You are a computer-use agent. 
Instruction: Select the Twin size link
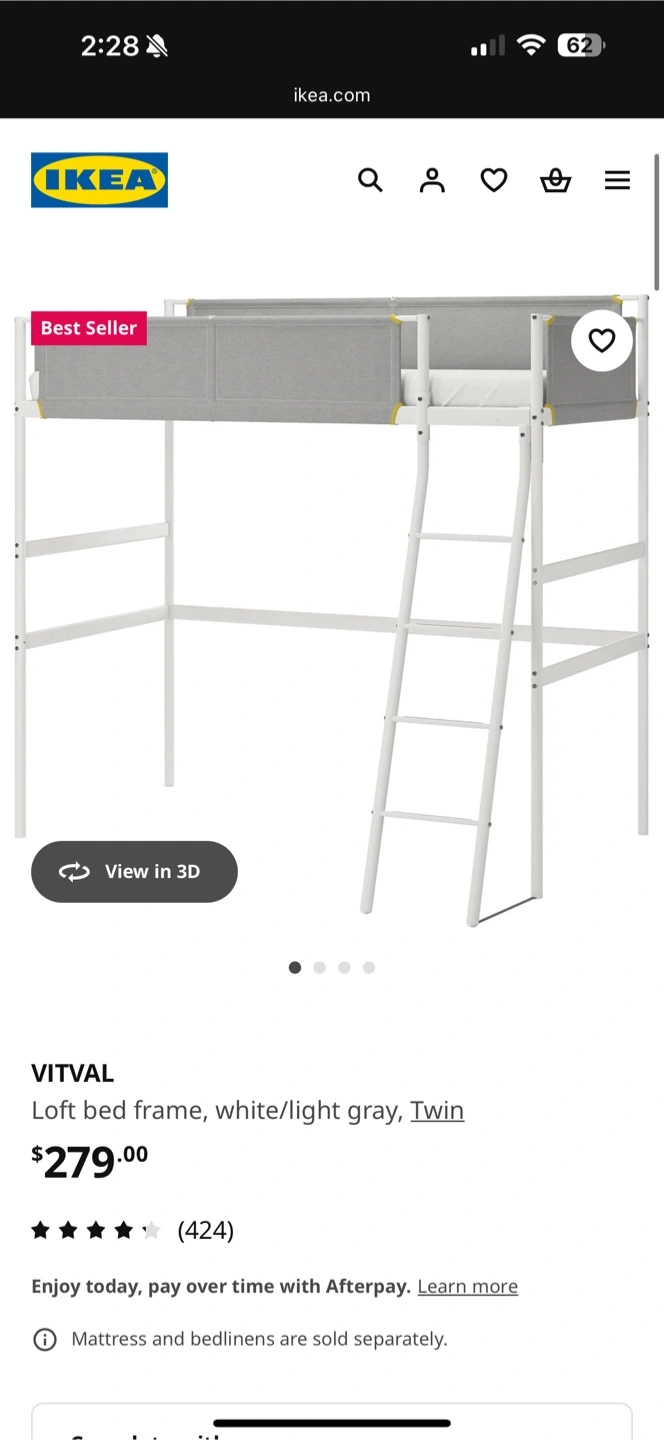pyautogui.click(x=437, y=1110)
